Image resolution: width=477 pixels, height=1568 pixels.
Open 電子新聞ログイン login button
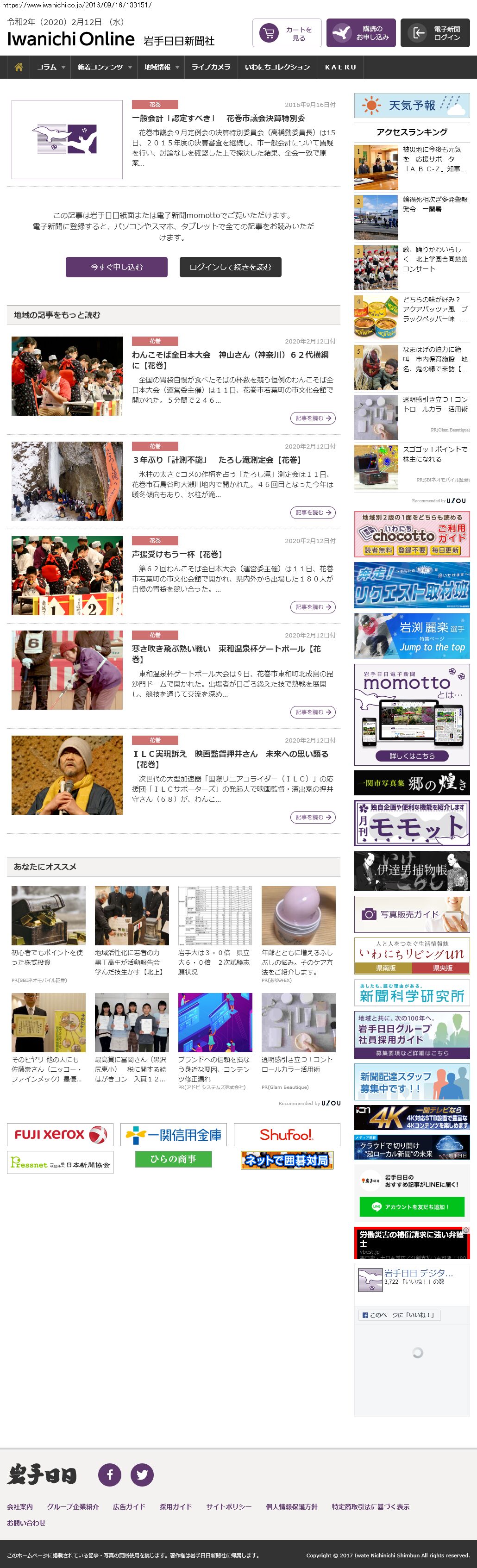[434, 33]
